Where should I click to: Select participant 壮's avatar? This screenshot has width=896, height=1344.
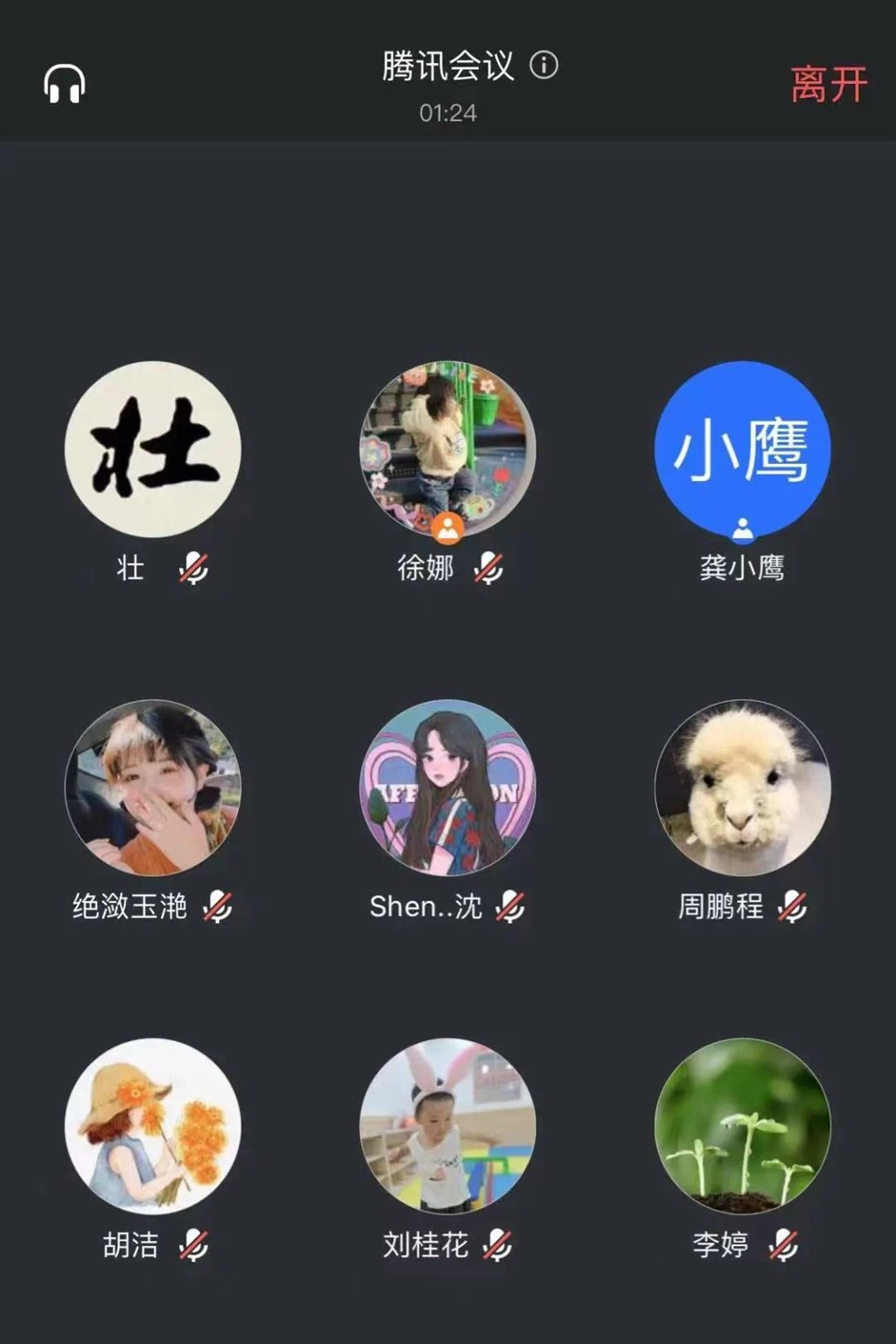(x=153, y=449)
